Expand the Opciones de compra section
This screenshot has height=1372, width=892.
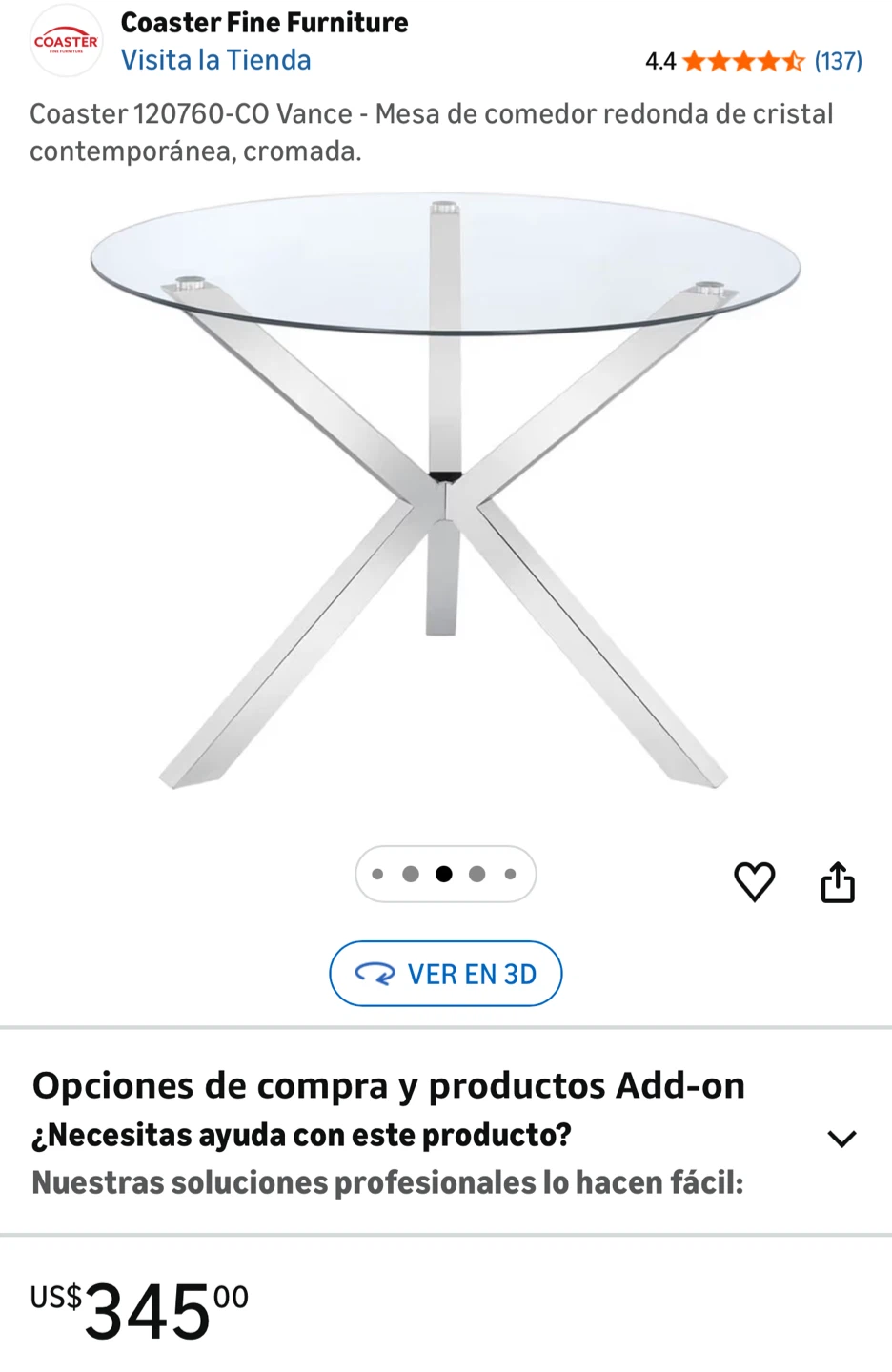[841, 1138]
